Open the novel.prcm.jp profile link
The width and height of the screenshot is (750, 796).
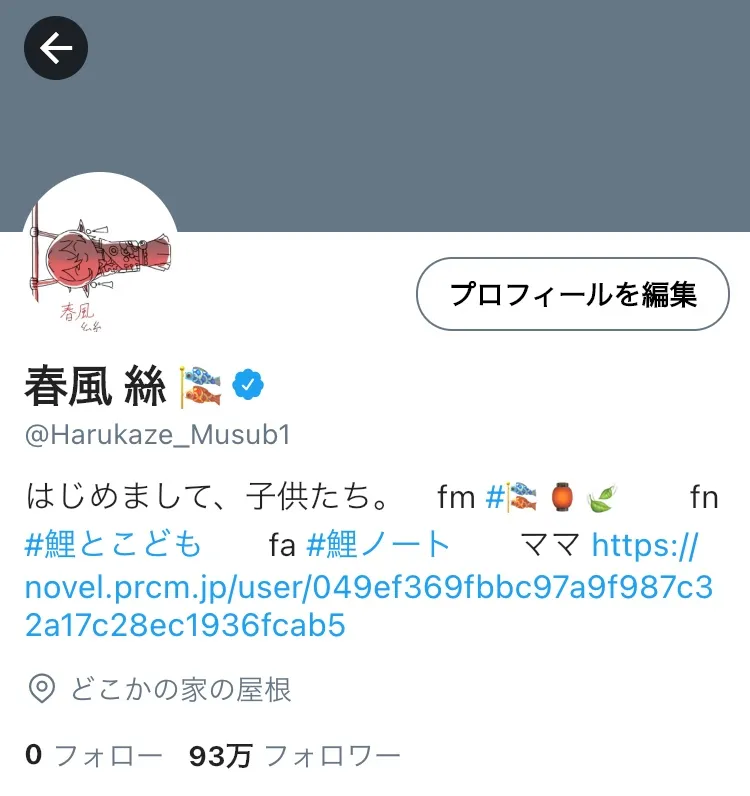(x=368, y=586)
